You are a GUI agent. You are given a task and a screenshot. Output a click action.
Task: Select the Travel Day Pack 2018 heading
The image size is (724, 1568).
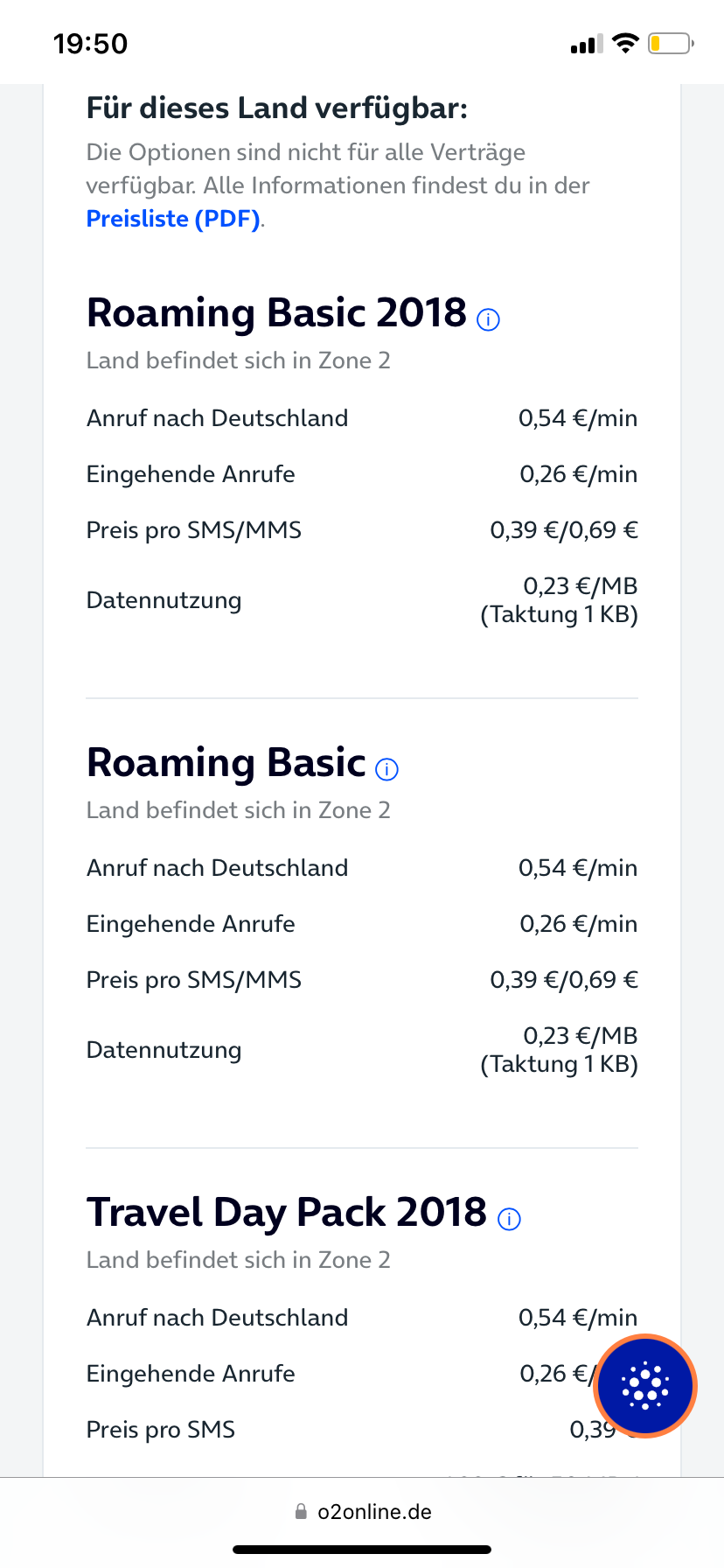pos(286,1213)
